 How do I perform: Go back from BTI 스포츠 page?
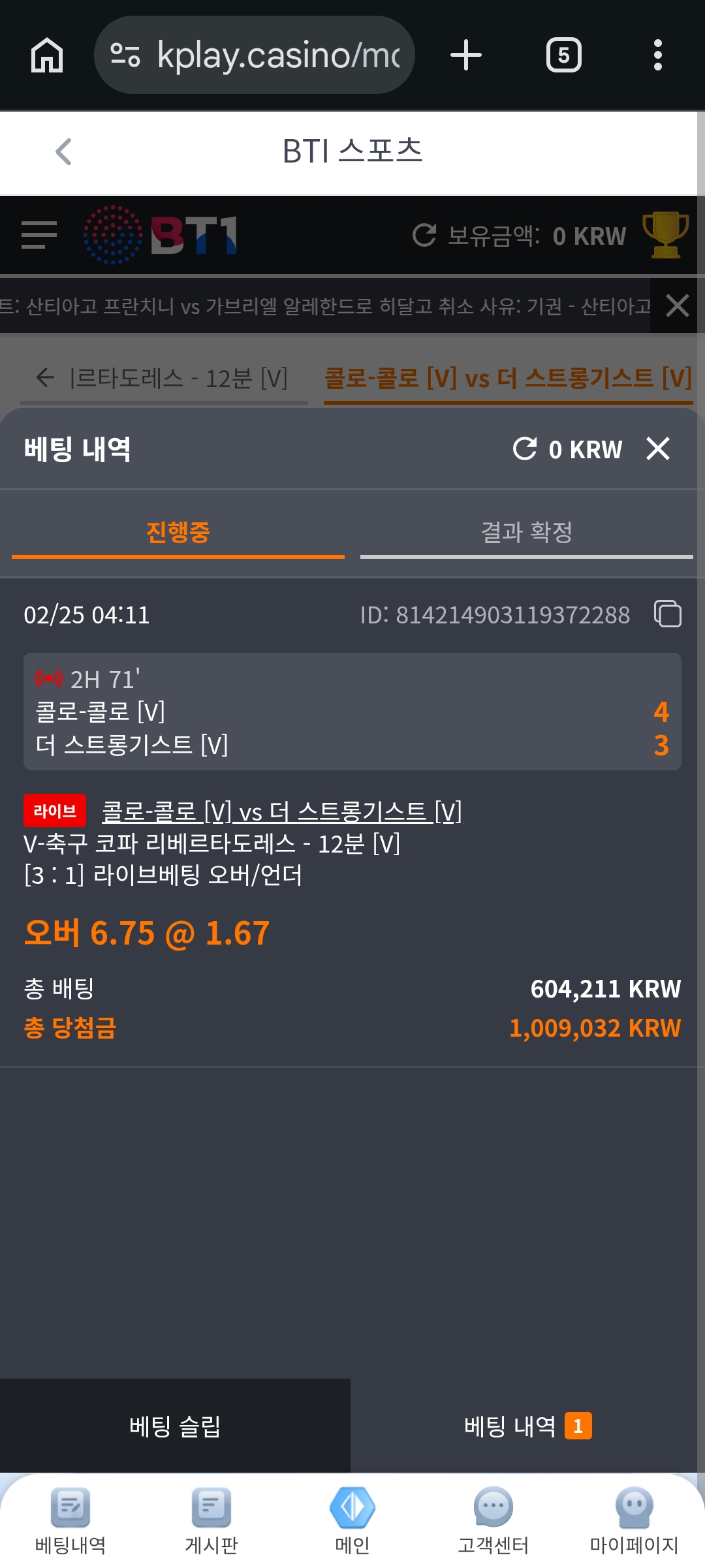tap(63, 152)
